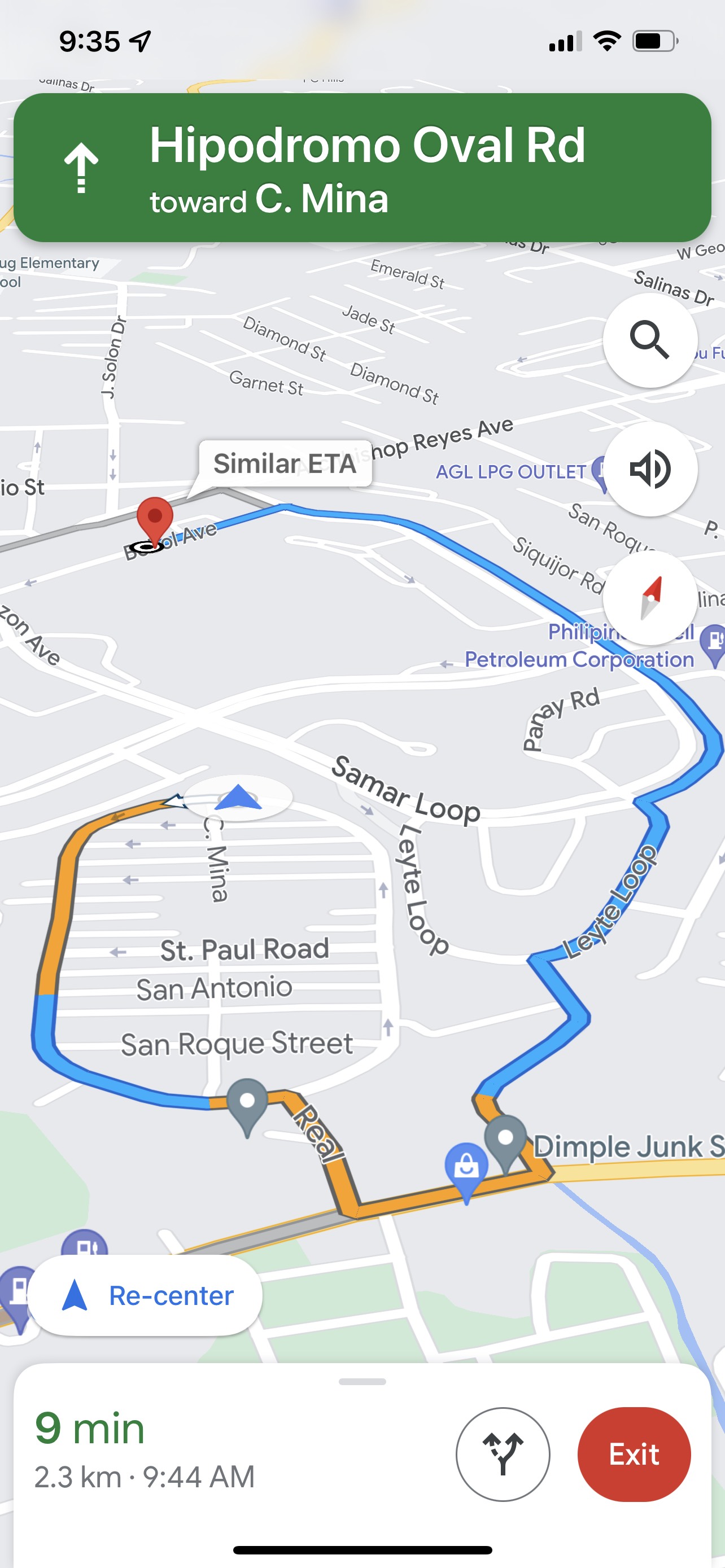Open the Hipodromo Oval Rd direction banner
Viewport: 725px width, 1568px height.
pos(362,168)
